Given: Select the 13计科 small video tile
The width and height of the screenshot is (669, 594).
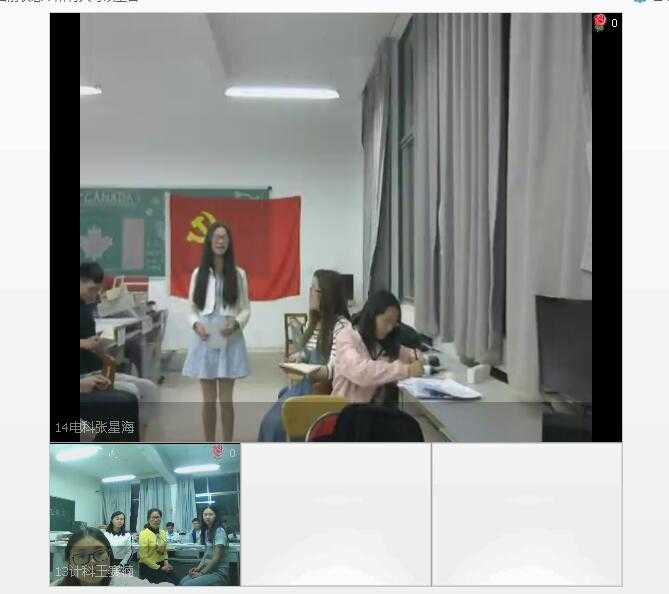Looking at the screenshot, I should (144, 515).
